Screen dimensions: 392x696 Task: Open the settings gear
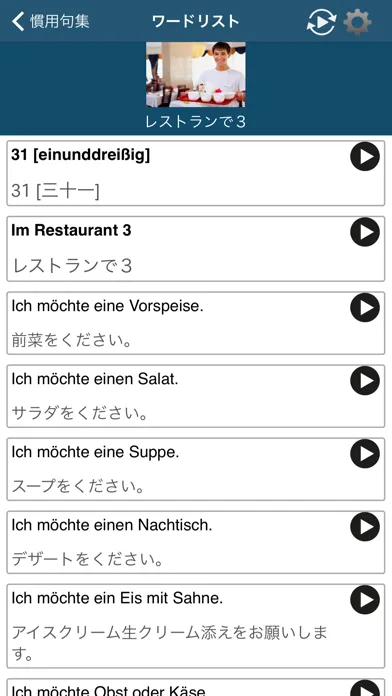tap(357, 21)
